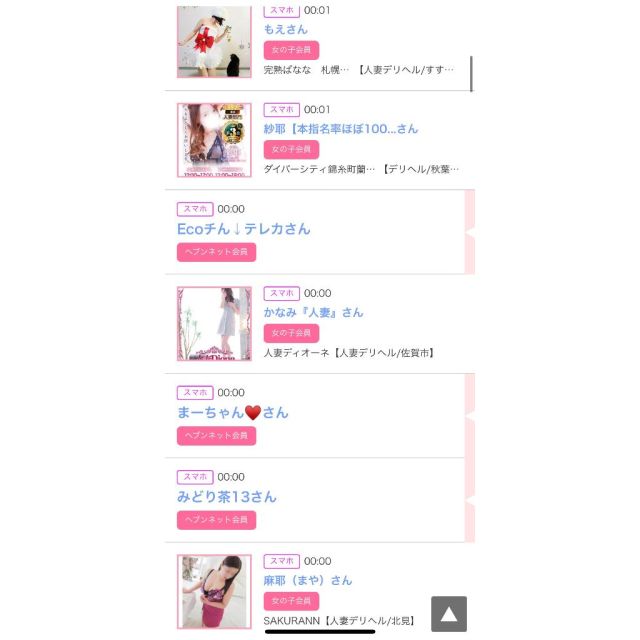
Task: Open みどり茶13さん's entry
Action: 226,497
